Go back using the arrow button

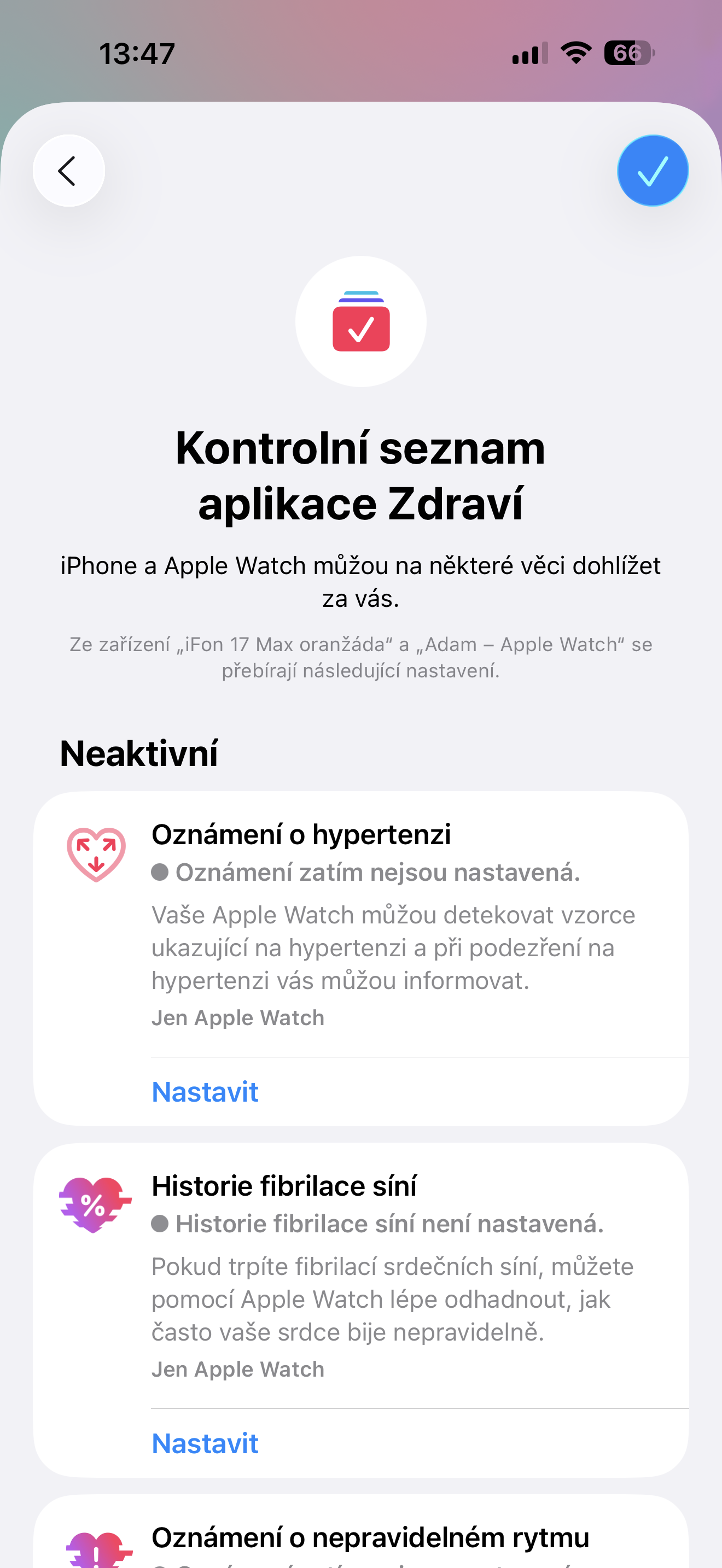click(69, 171)
